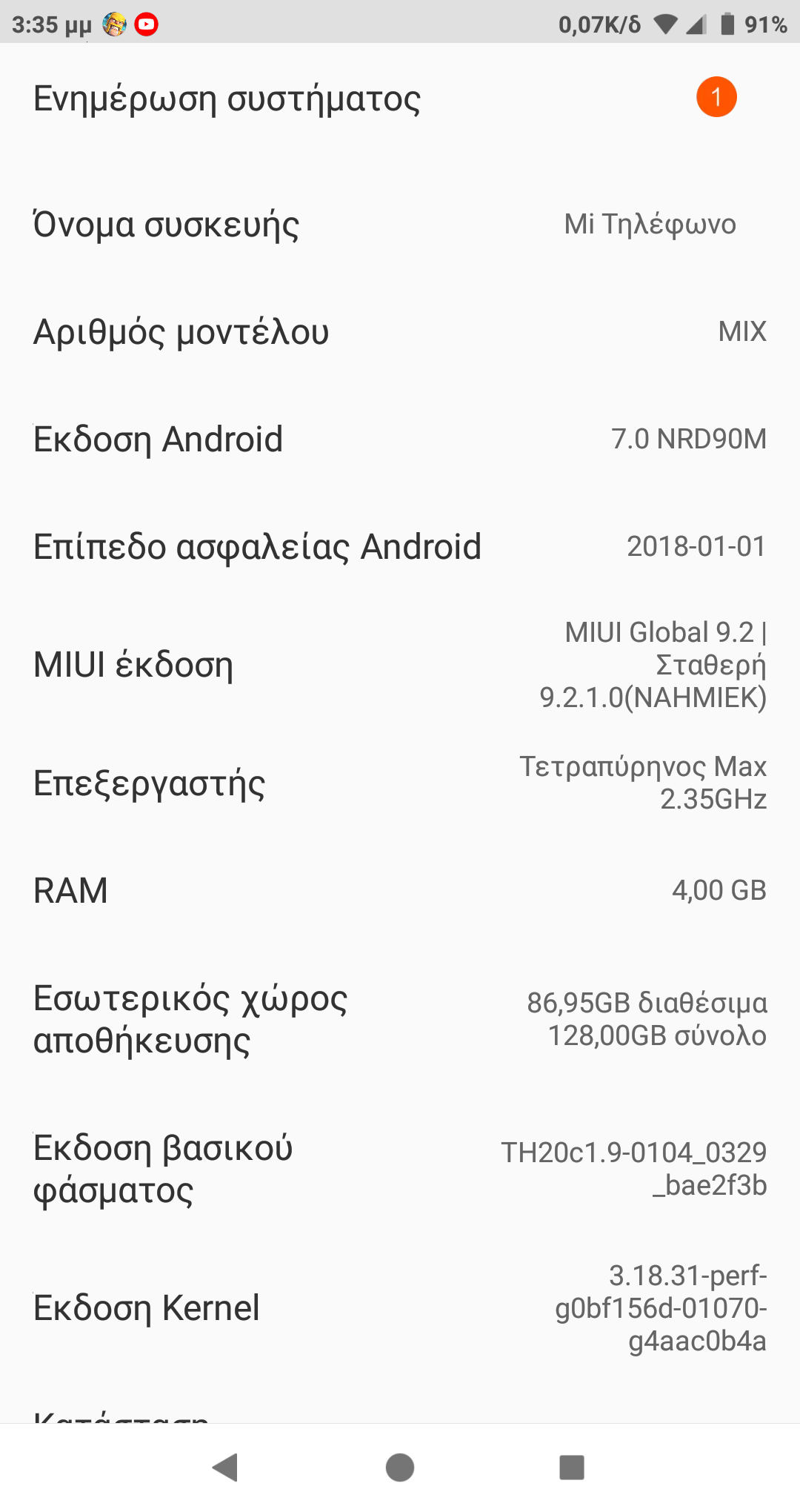Tap the Εκδοση Android row

400,439
